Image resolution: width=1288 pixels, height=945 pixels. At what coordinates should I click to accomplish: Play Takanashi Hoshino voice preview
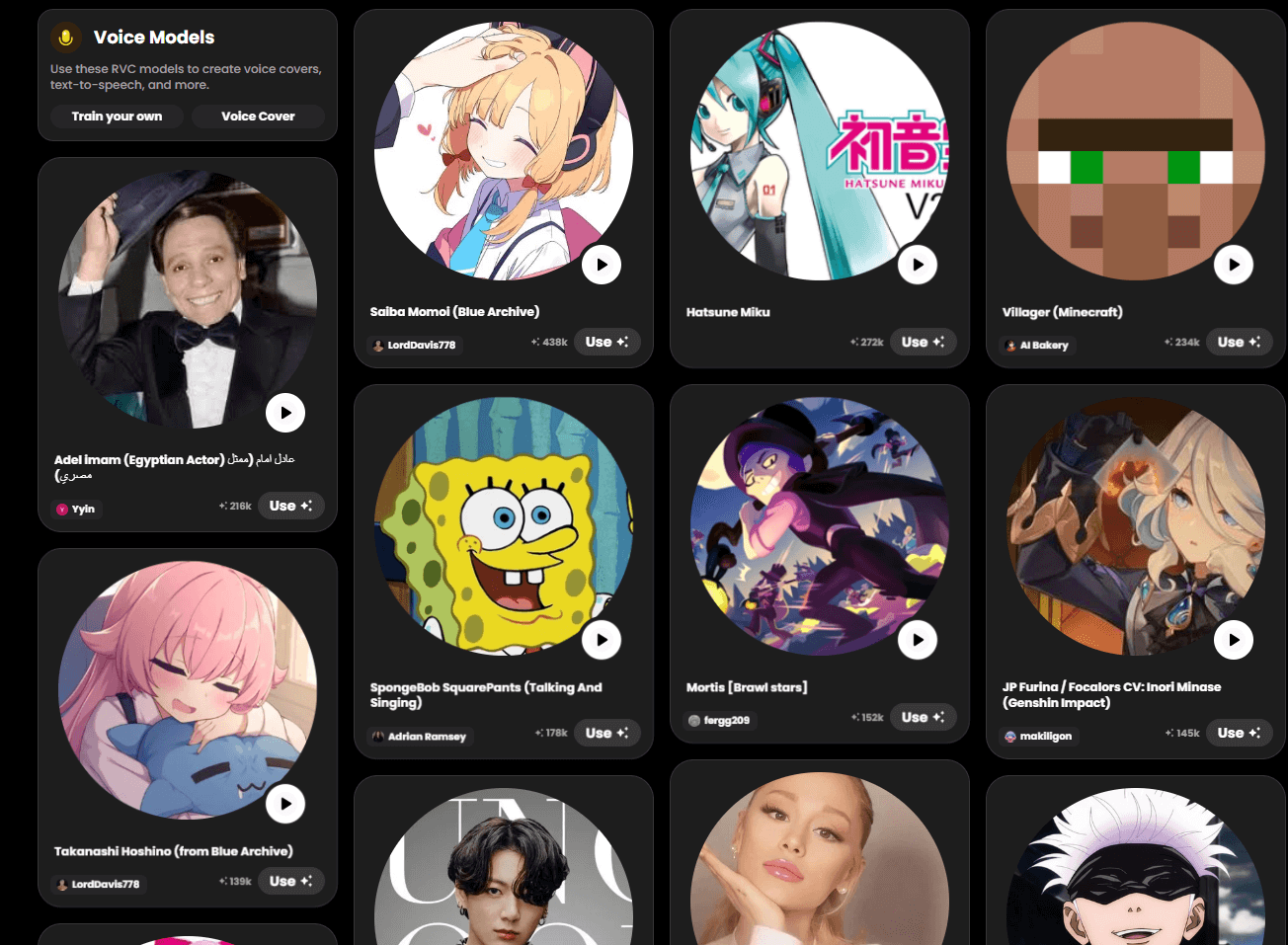click(285, 804)
